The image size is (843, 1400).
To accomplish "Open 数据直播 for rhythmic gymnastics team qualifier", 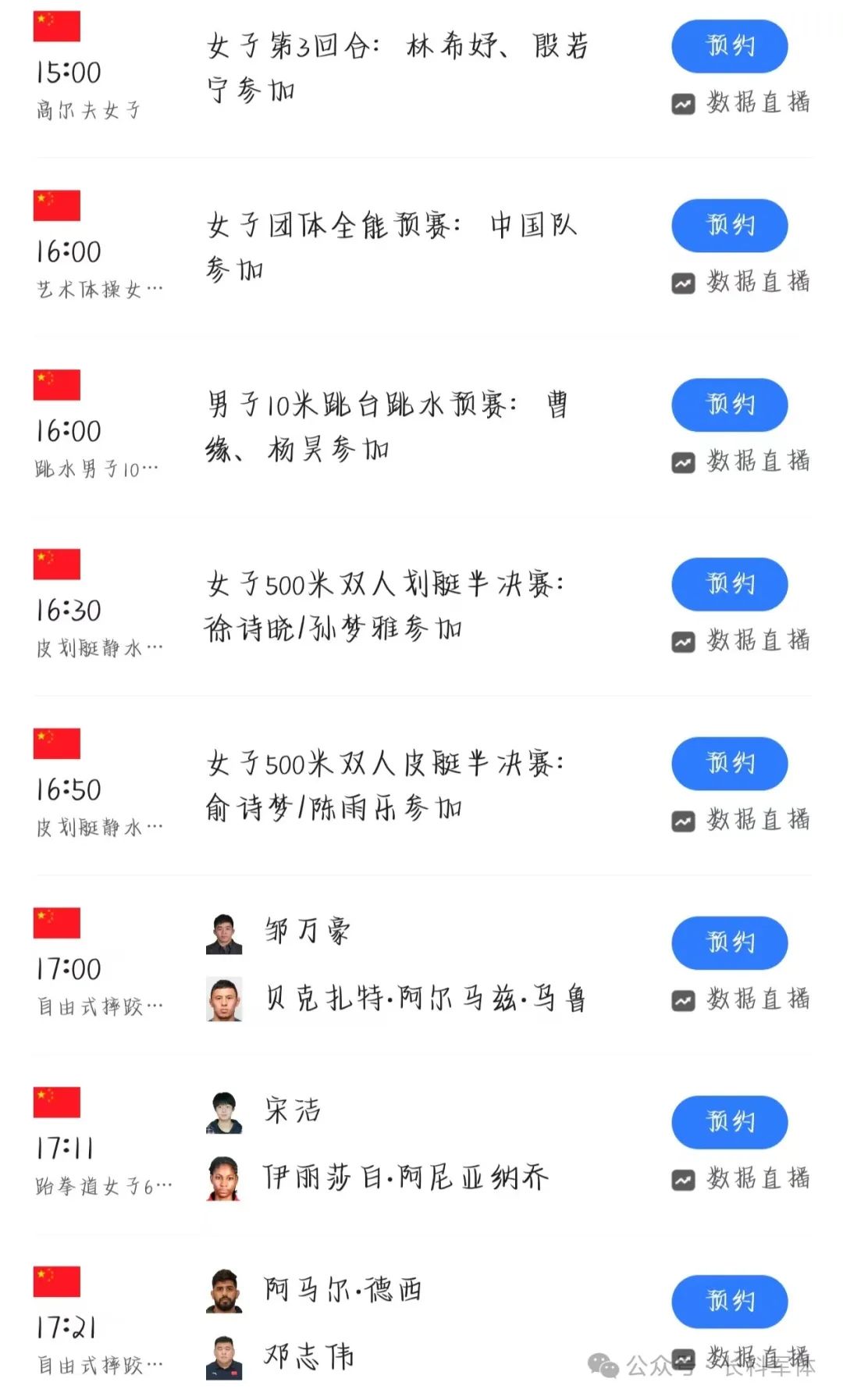I will coord(742,282).
